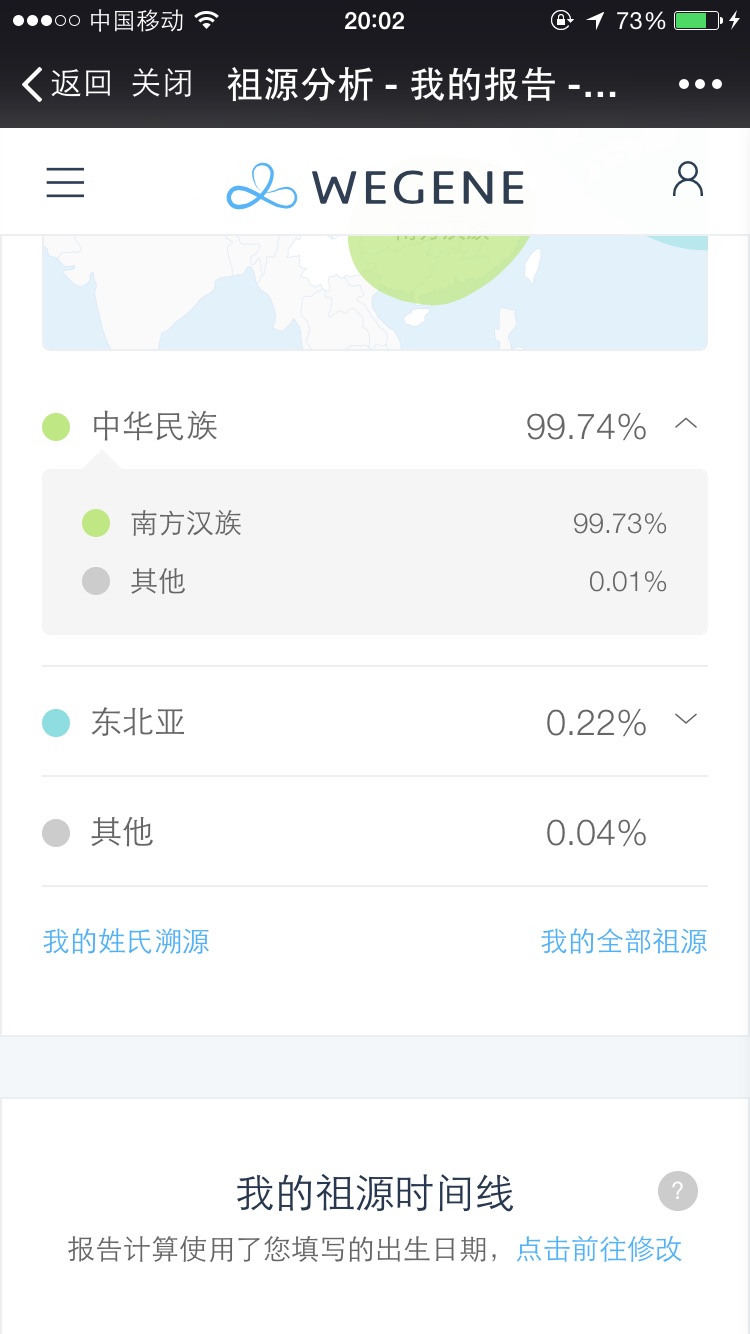Open the three-dot overflow menu

point(700,84)
